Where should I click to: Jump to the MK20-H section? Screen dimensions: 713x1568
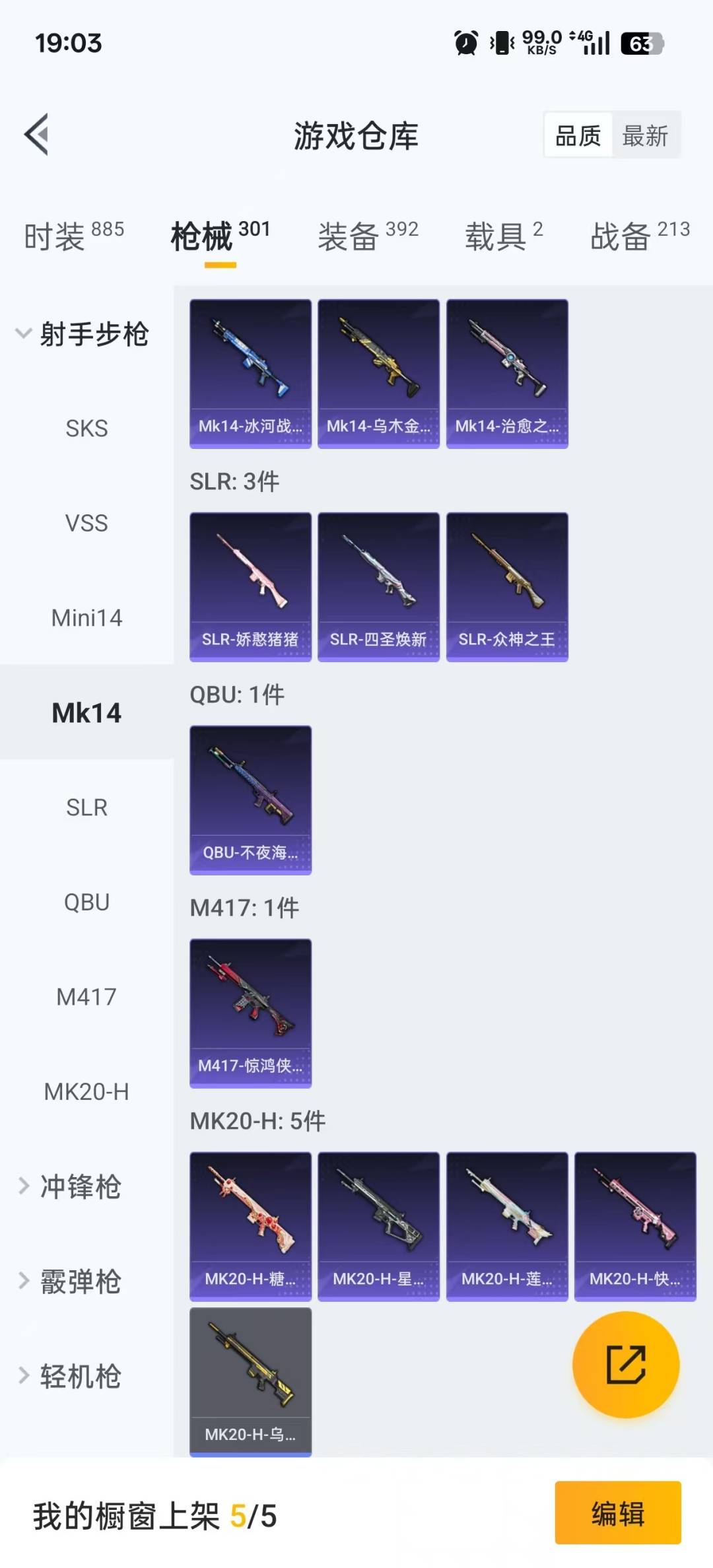[86, 1091]
